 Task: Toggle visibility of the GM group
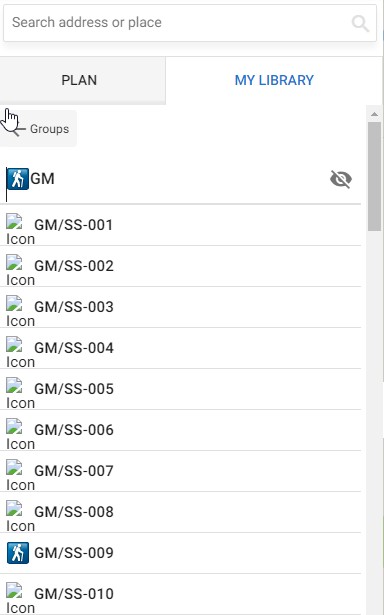[341, 179]
